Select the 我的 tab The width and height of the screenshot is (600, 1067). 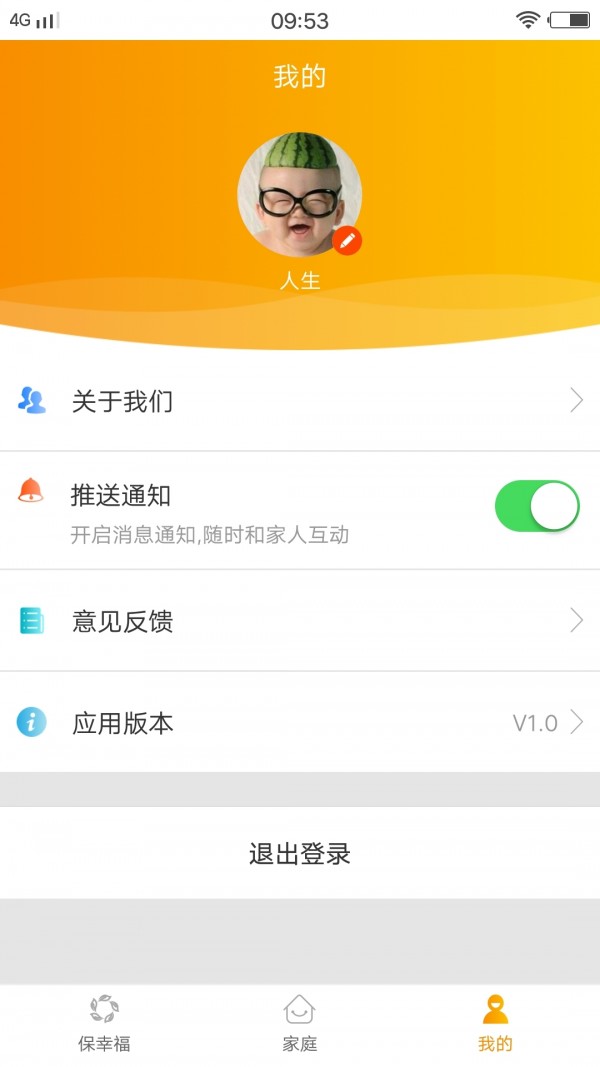pos(495,1024)
